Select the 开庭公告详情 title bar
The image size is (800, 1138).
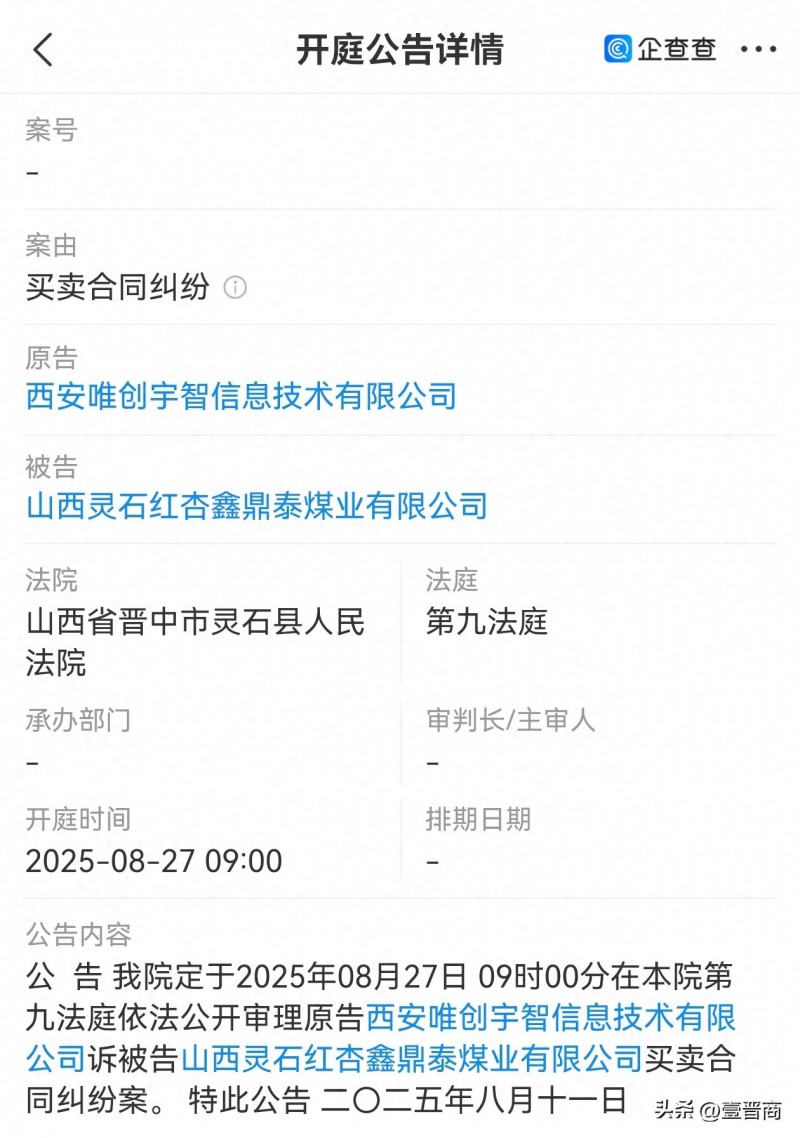tap(400, 48)
